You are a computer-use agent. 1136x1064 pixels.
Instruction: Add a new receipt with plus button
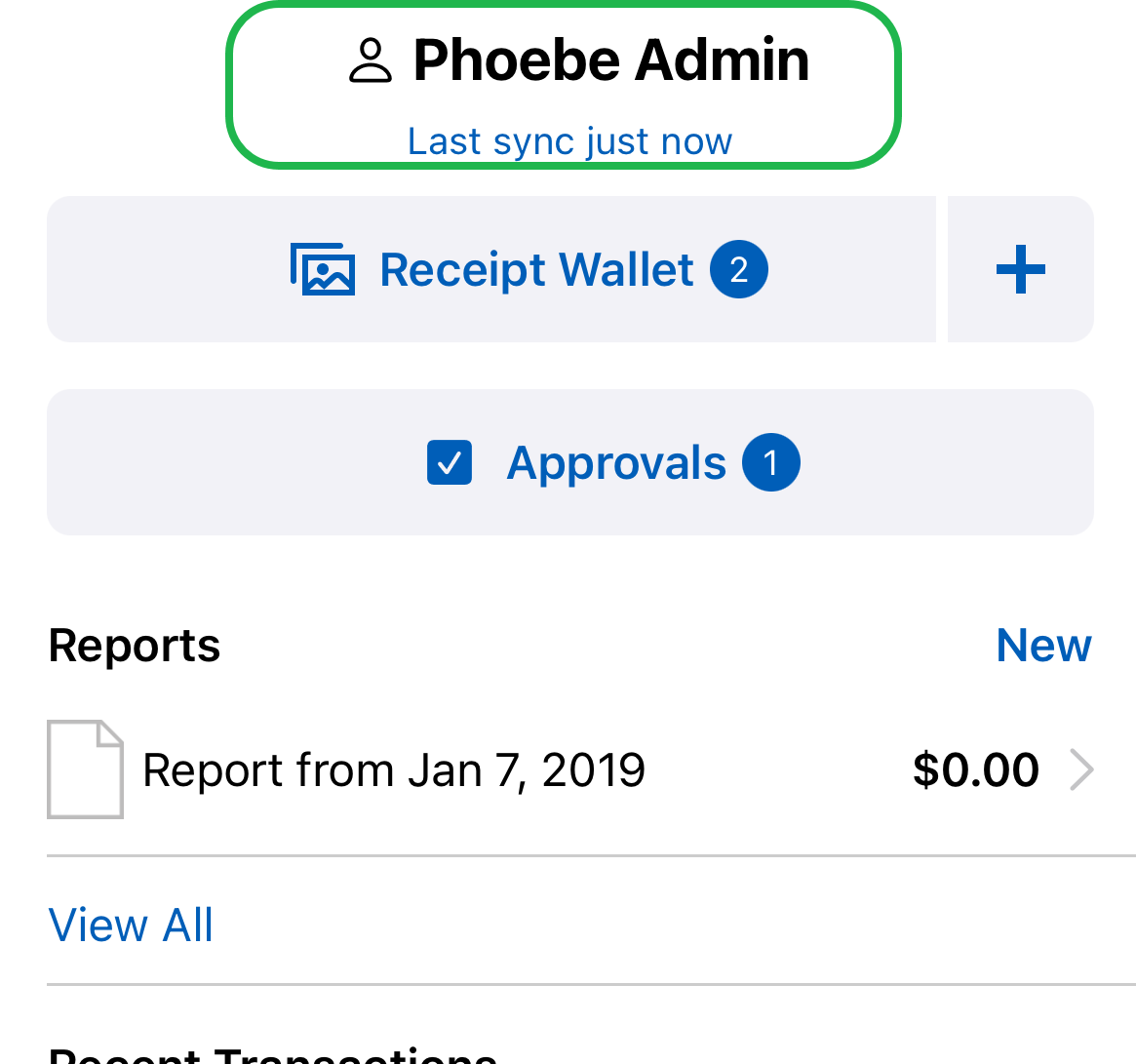1020,270
